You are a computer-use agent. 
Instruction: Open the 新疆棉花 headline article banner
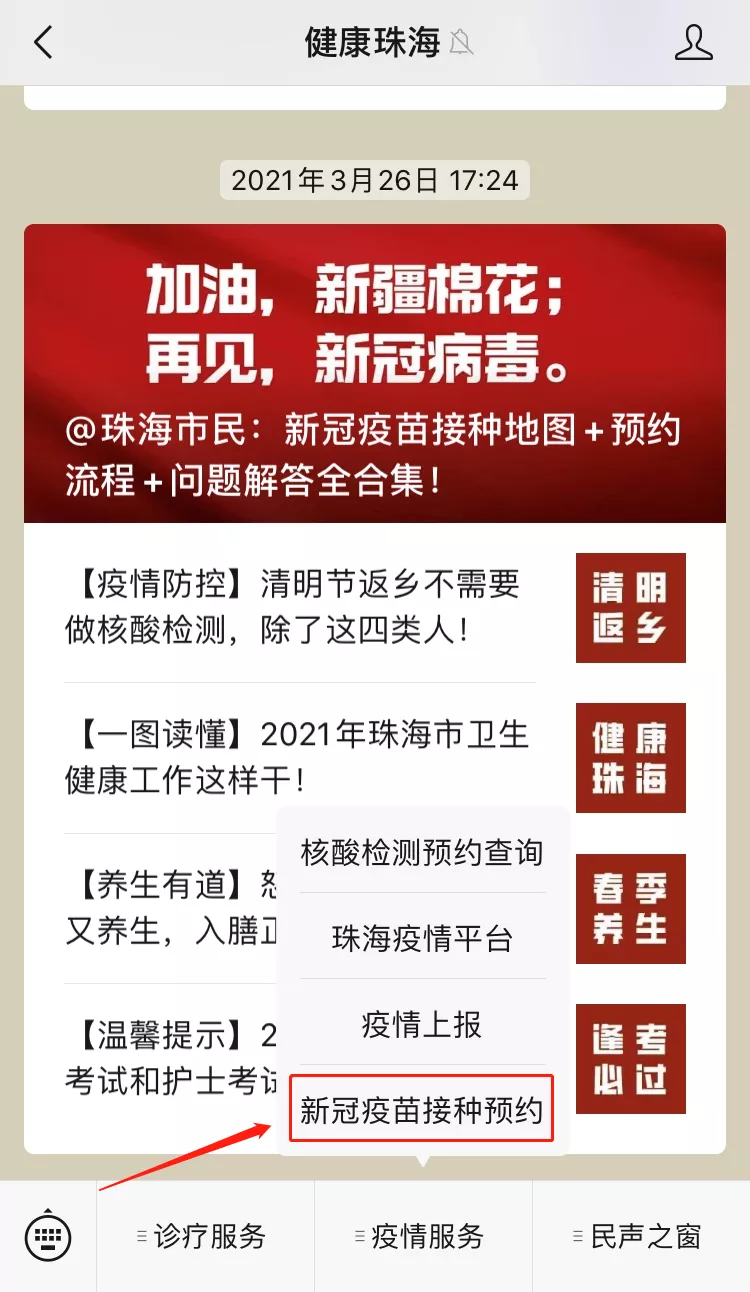click(375, 373)
